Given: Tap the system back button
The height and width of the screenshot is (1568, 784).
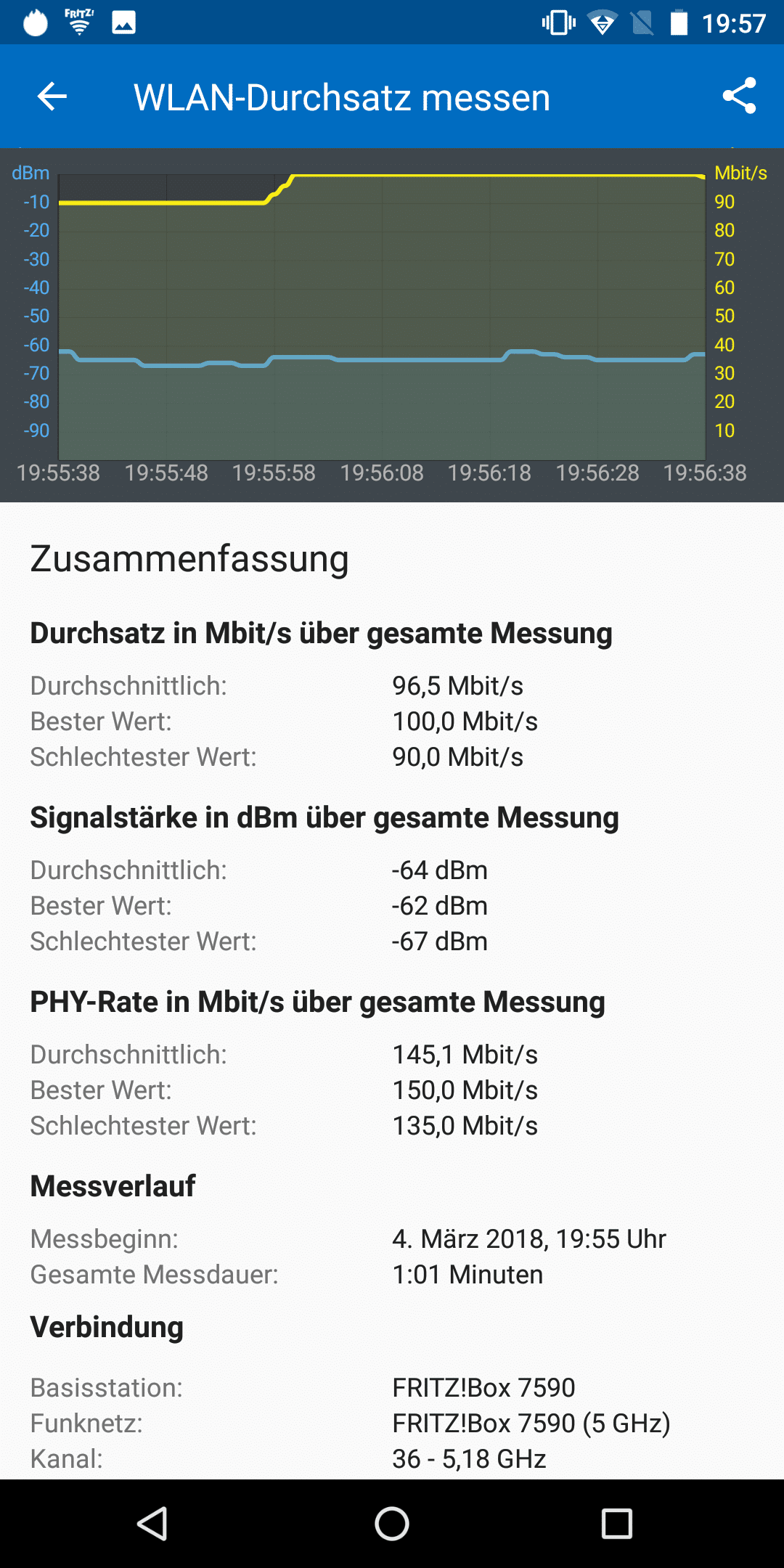Looking at the screenshot, I should pos(153,1523).
